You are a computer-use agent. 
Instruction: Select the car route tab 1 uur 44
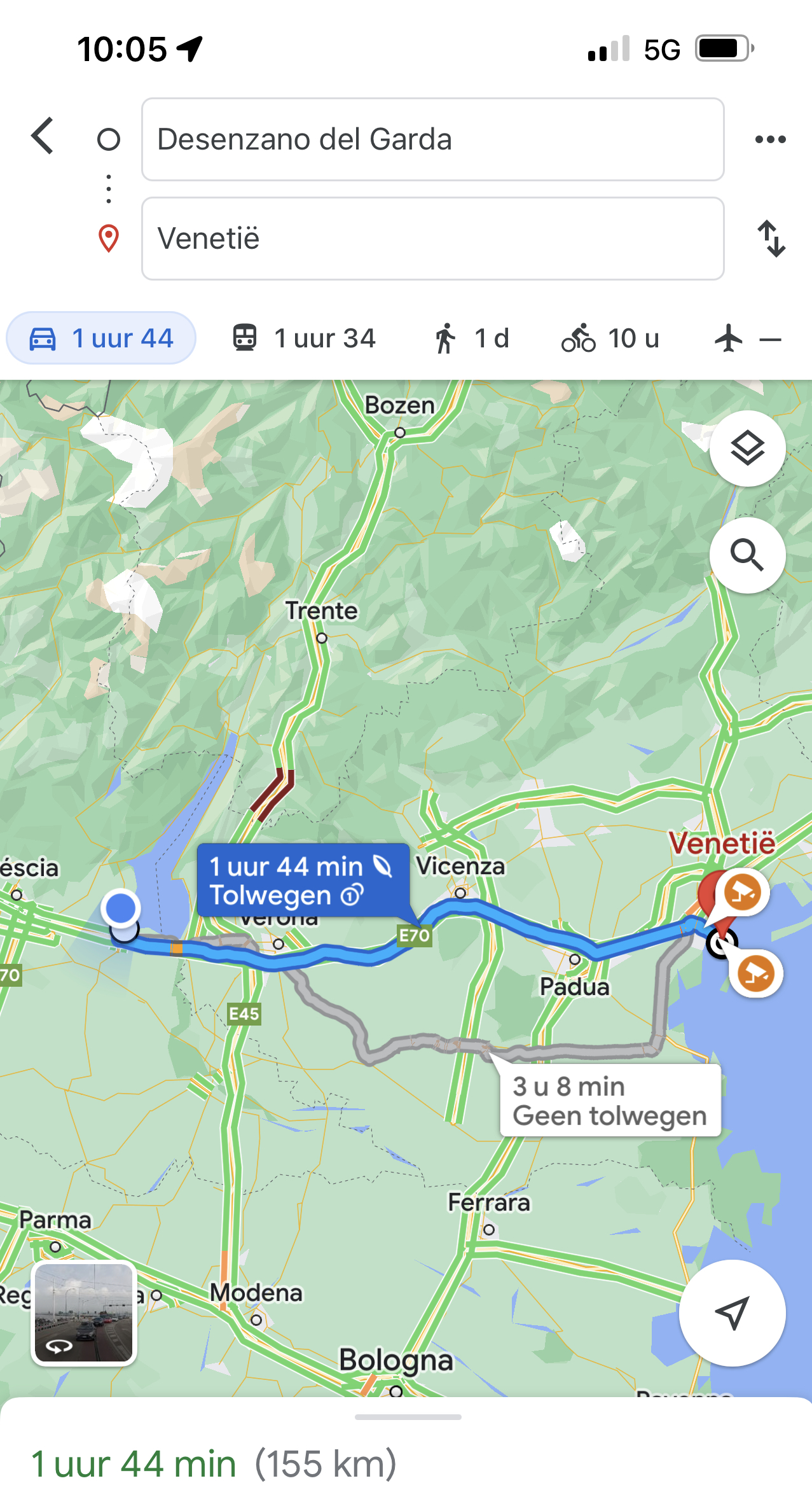pos(101,338)
